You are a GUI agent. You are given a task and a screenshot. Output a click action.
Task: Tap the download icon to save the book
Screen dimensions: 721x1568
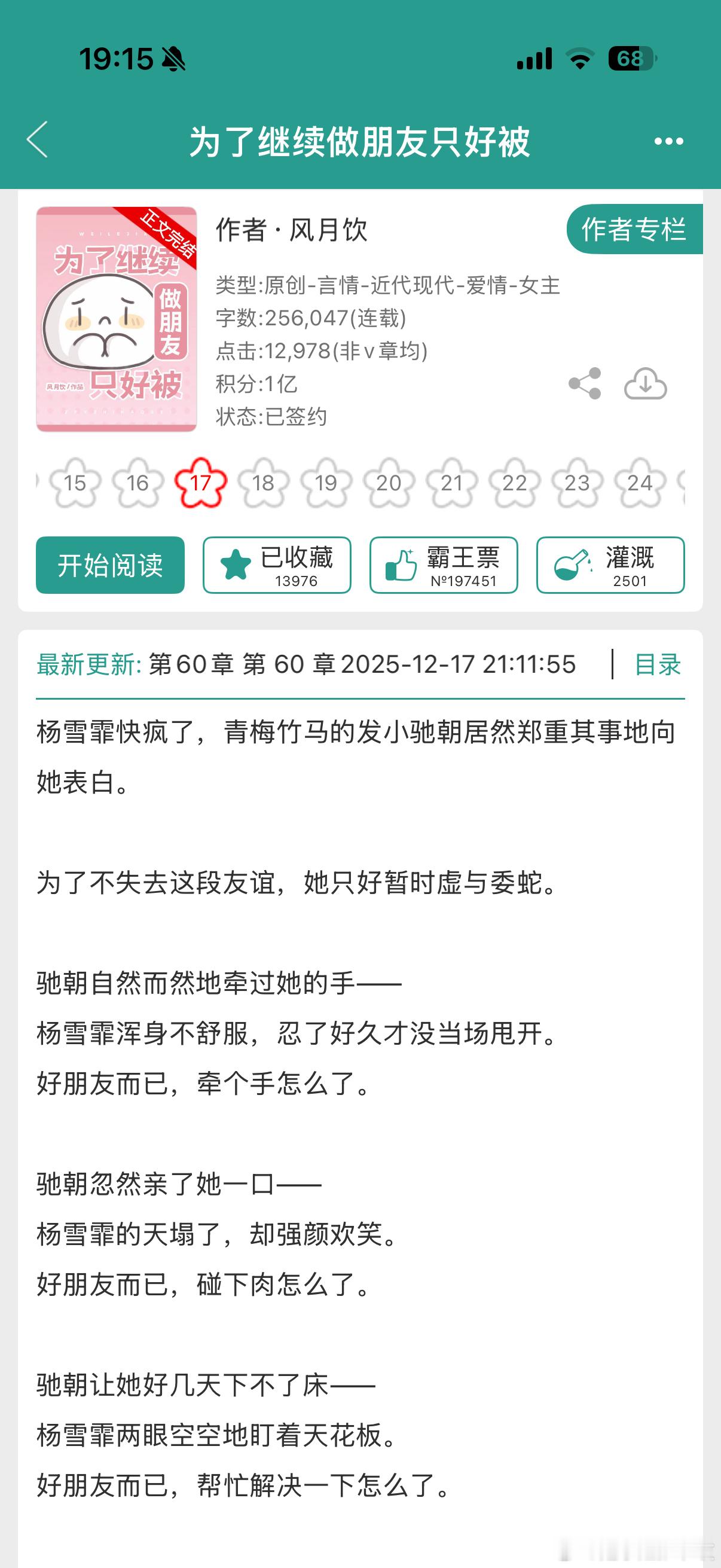(x=646, y=383)
